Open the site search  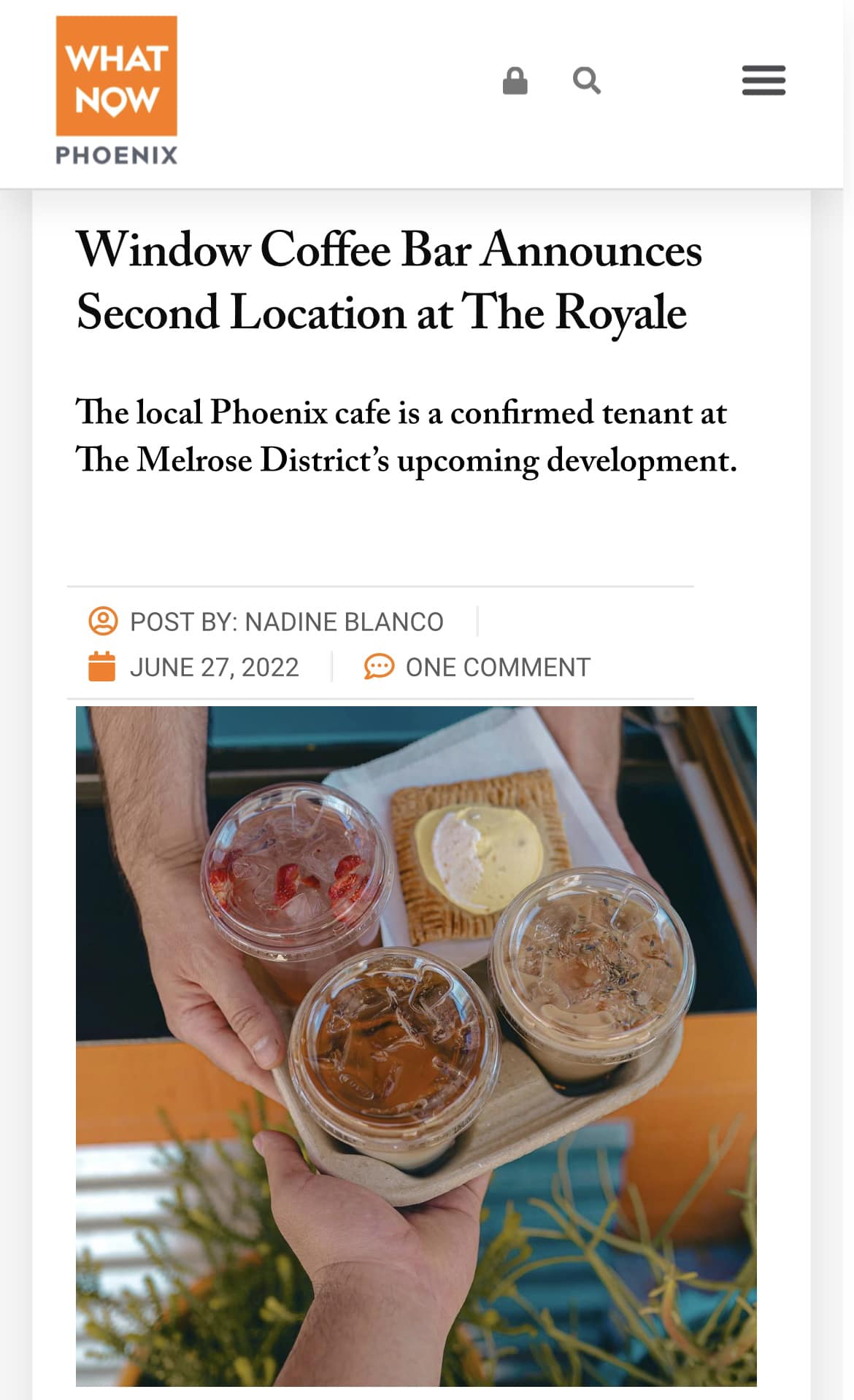587,81
